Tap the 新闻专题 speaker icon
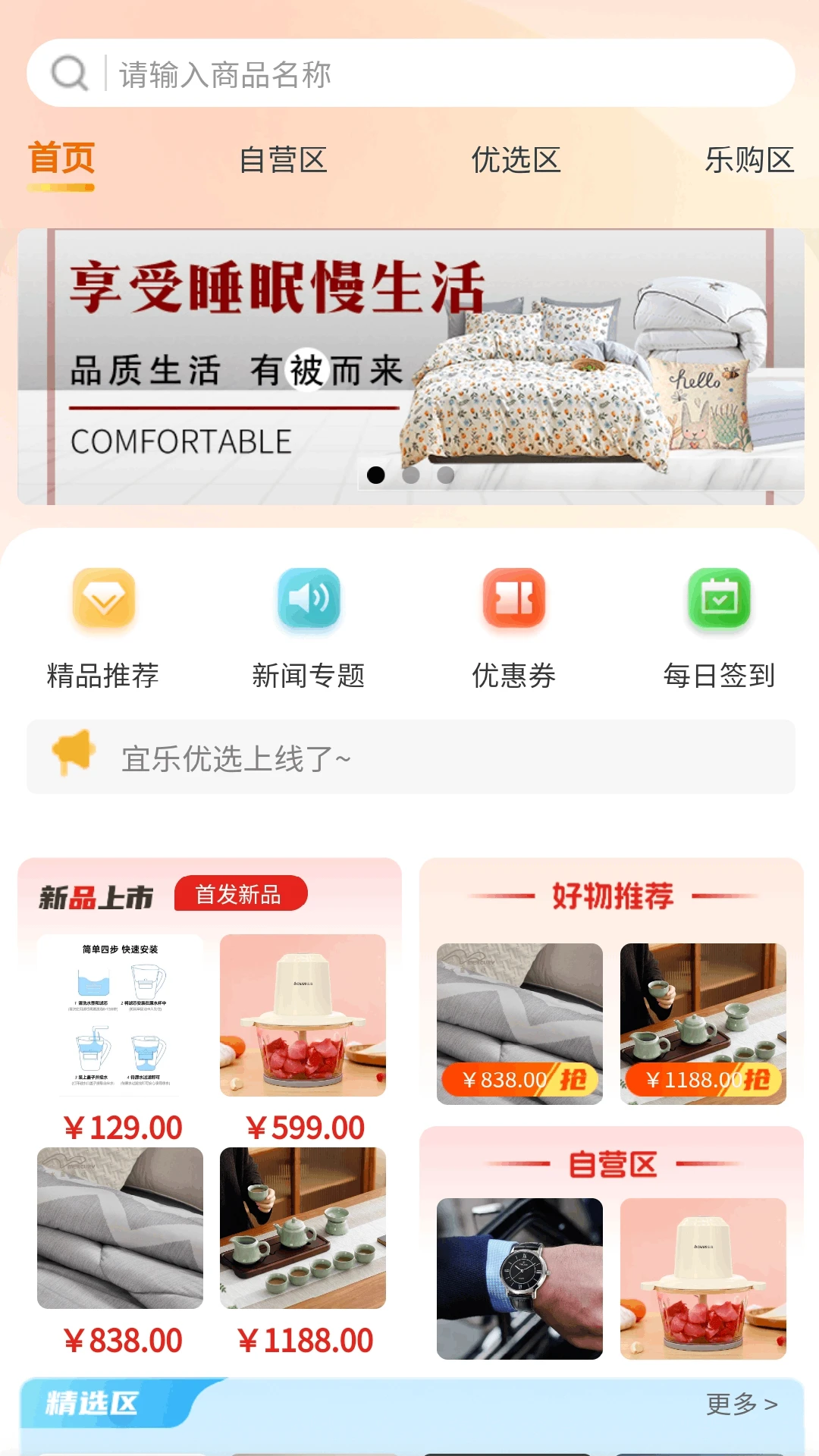 [x=309, y=601]
